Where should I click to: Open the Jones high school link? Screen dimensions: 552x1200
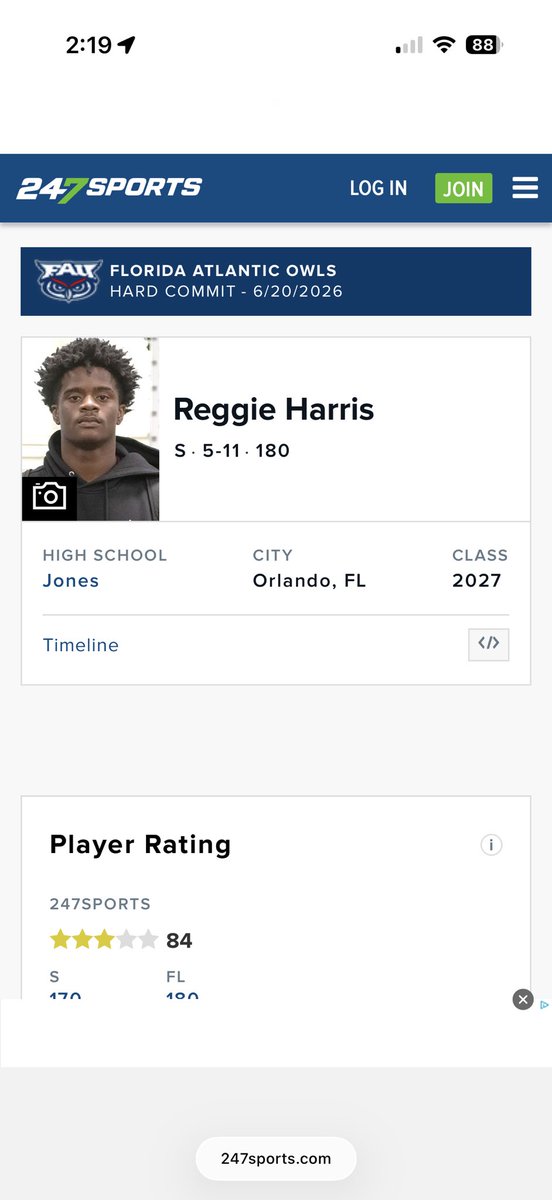71,580
